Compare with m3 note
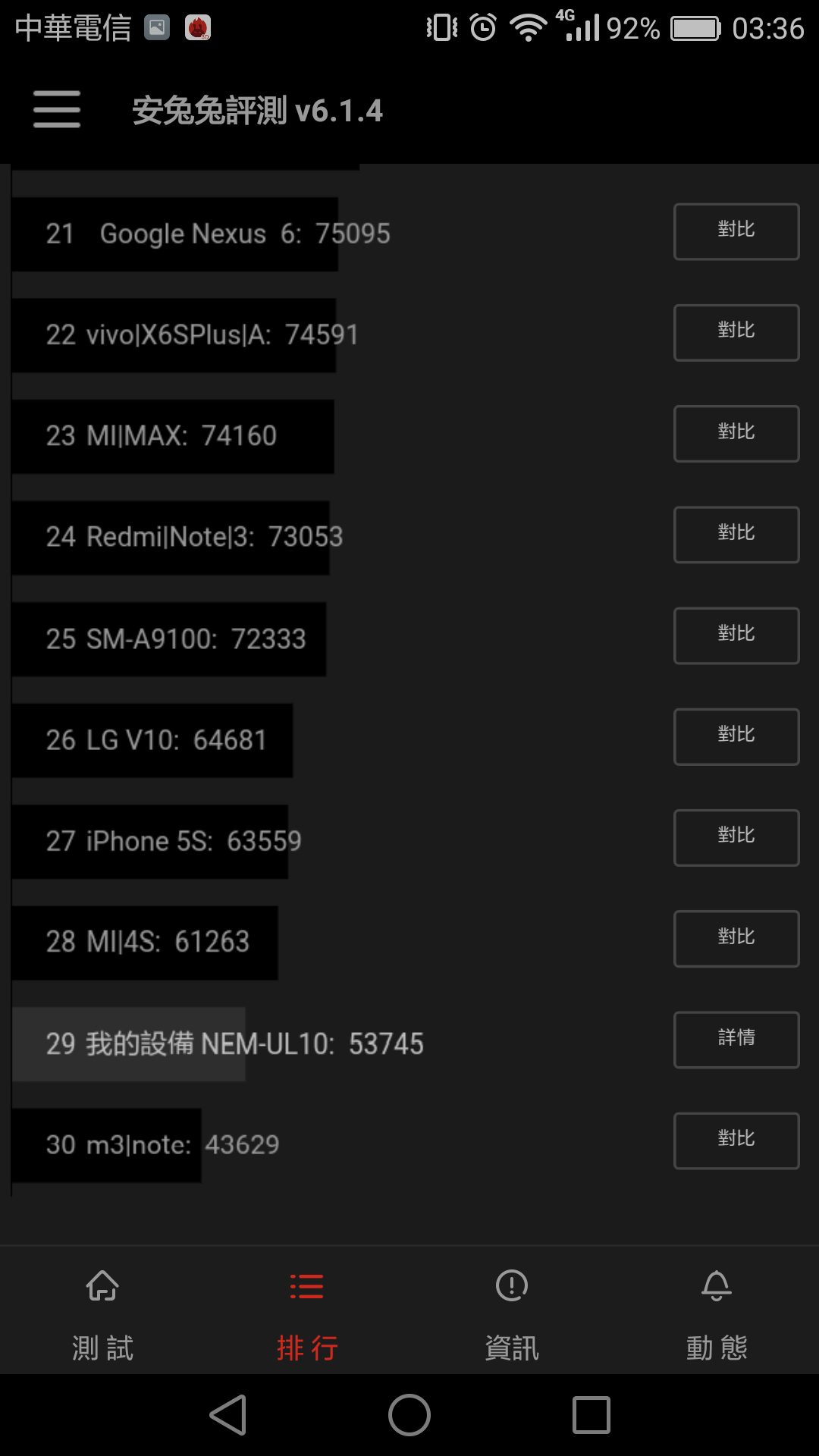The width and height of the screenshot is (819, 1456). (736, 1141)
